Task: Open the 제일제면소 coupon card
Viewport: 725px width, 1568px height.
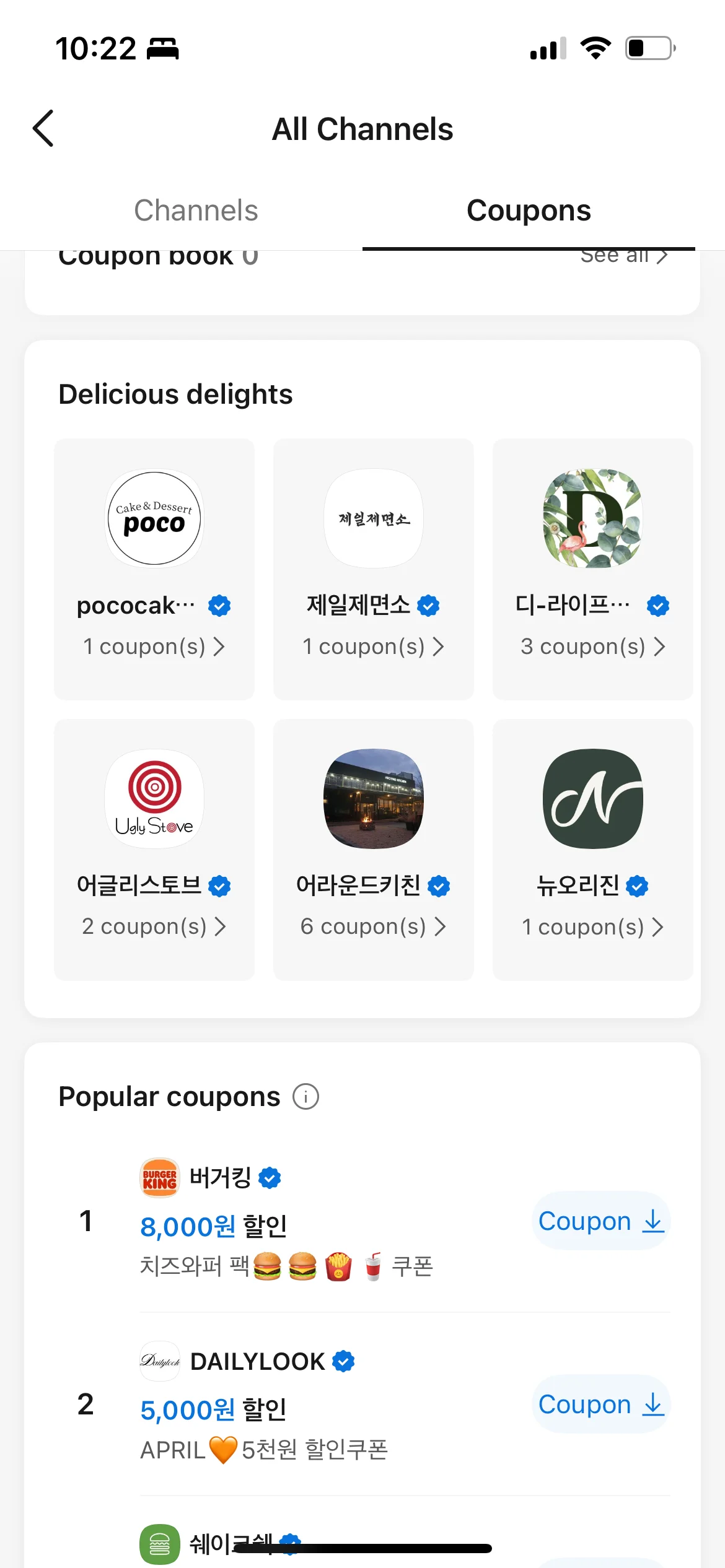Action: pyautogui.click(x=374, y=568)
